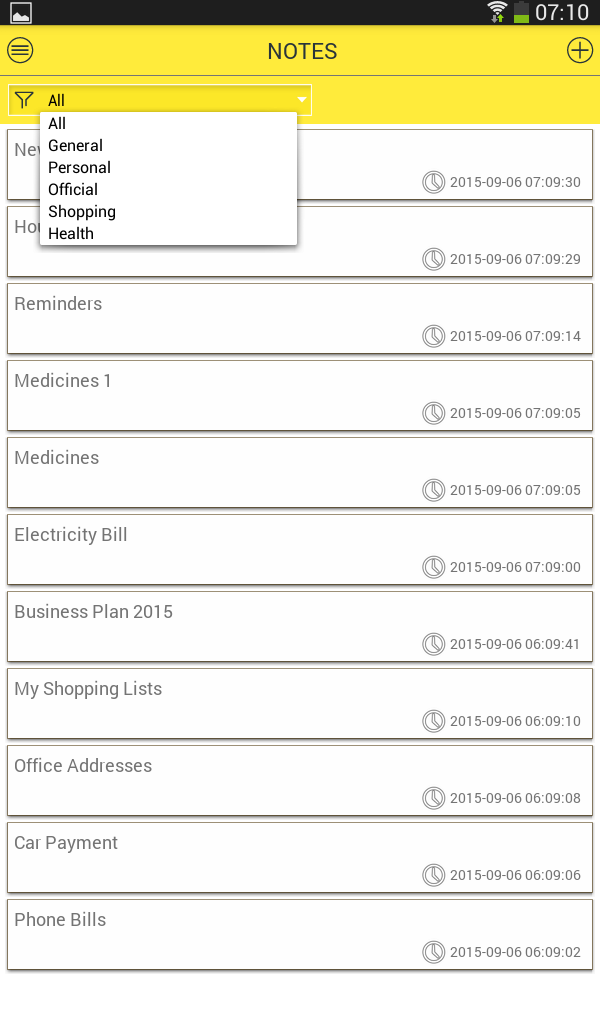
Task: Open the Office Addresses note
Action: point(300,781)
